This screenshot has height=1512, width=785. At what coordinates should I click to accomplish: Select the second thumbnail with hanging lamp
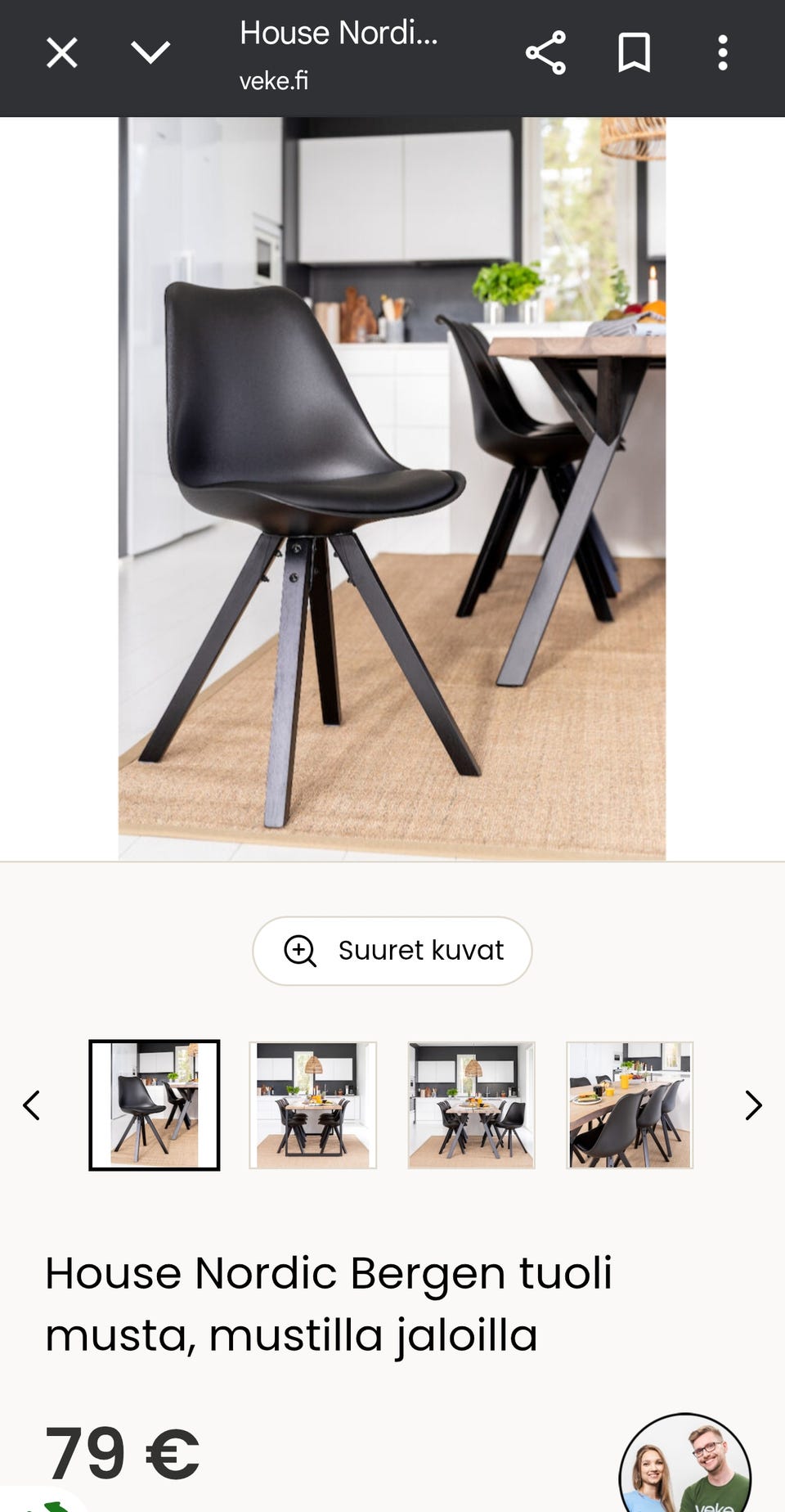(312, 1105)
